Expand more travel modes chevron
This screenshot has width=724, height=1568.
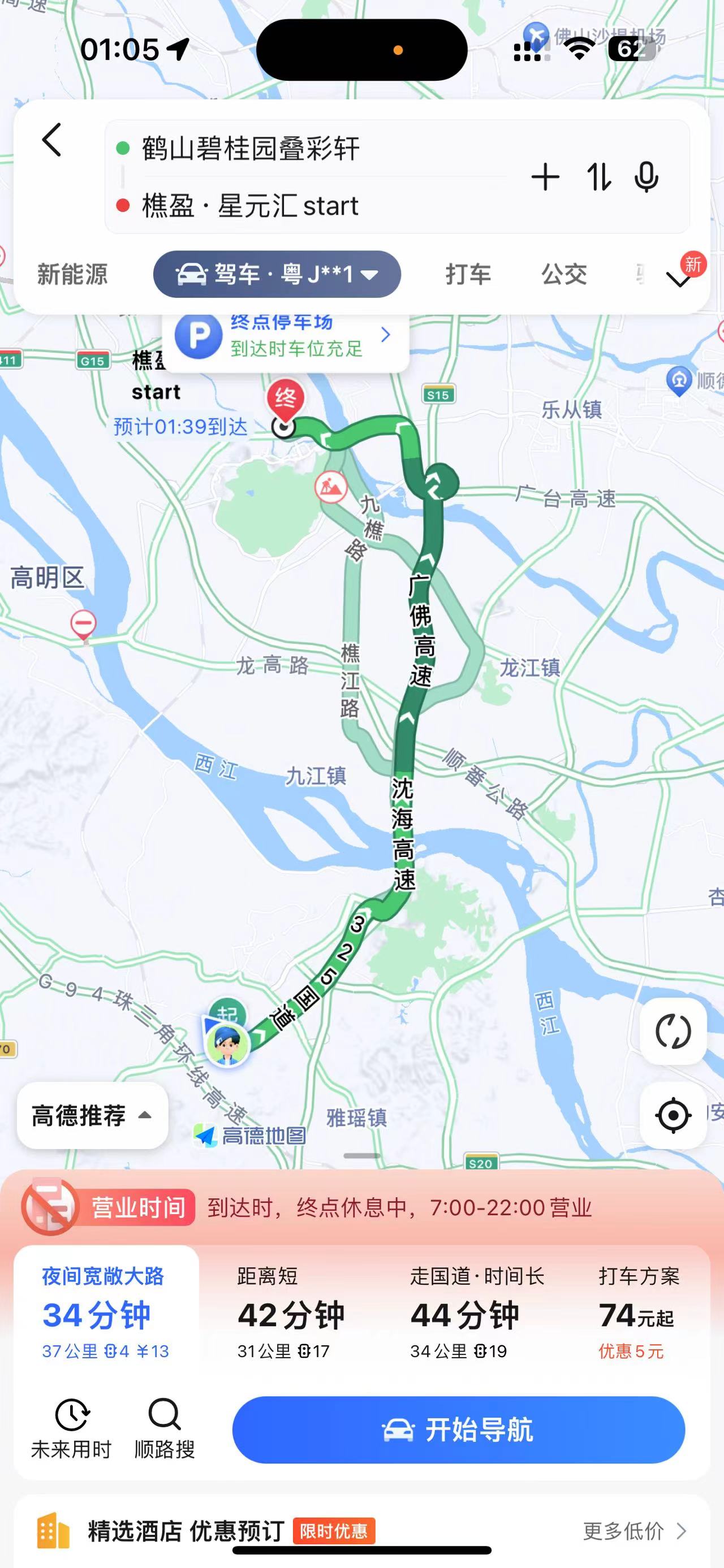(678, 279)
